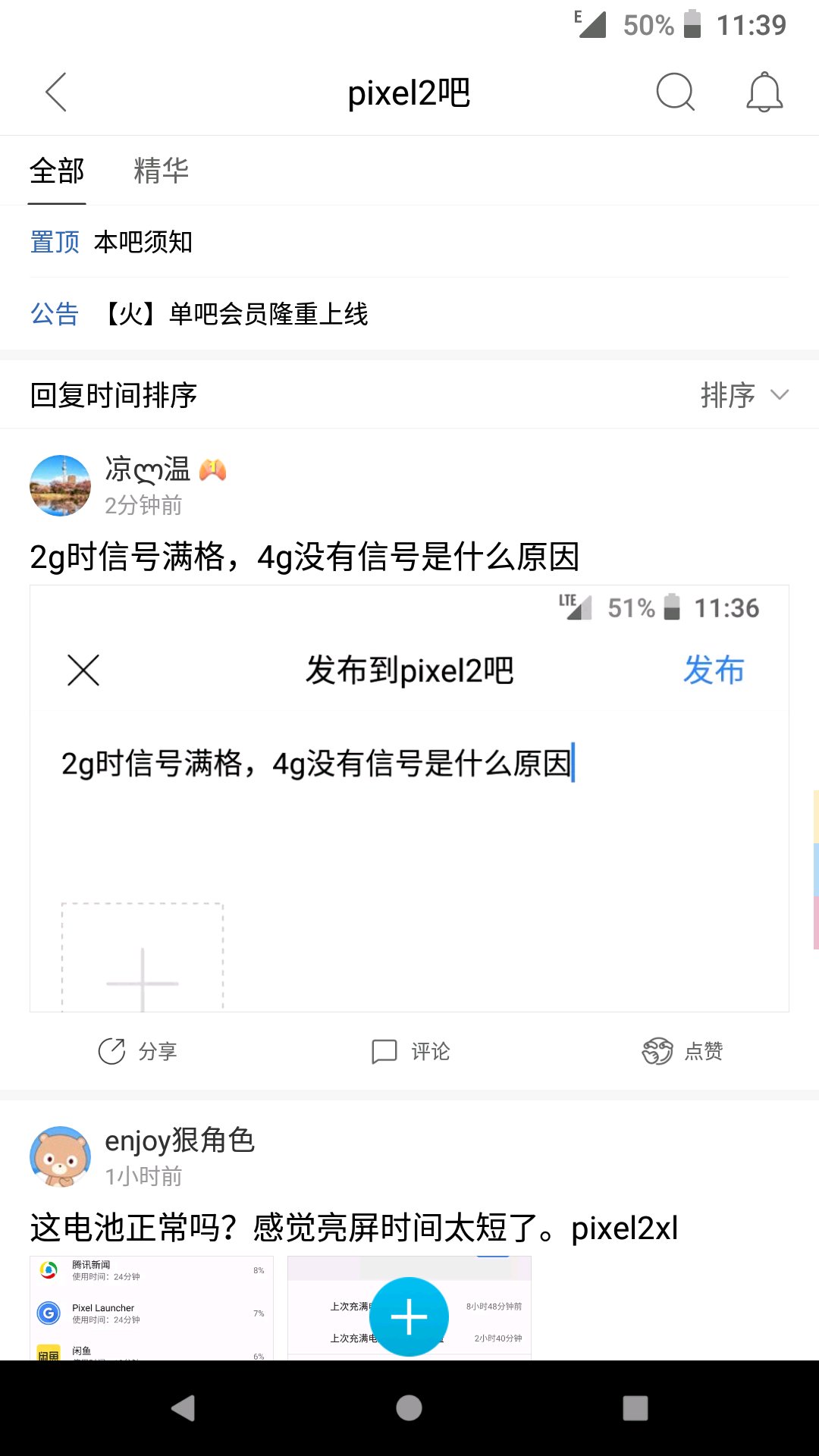Open enjoy狠角色's profile avatar
The width and height of the screenshot is (819, 1456).
[x=60, y=1156]
